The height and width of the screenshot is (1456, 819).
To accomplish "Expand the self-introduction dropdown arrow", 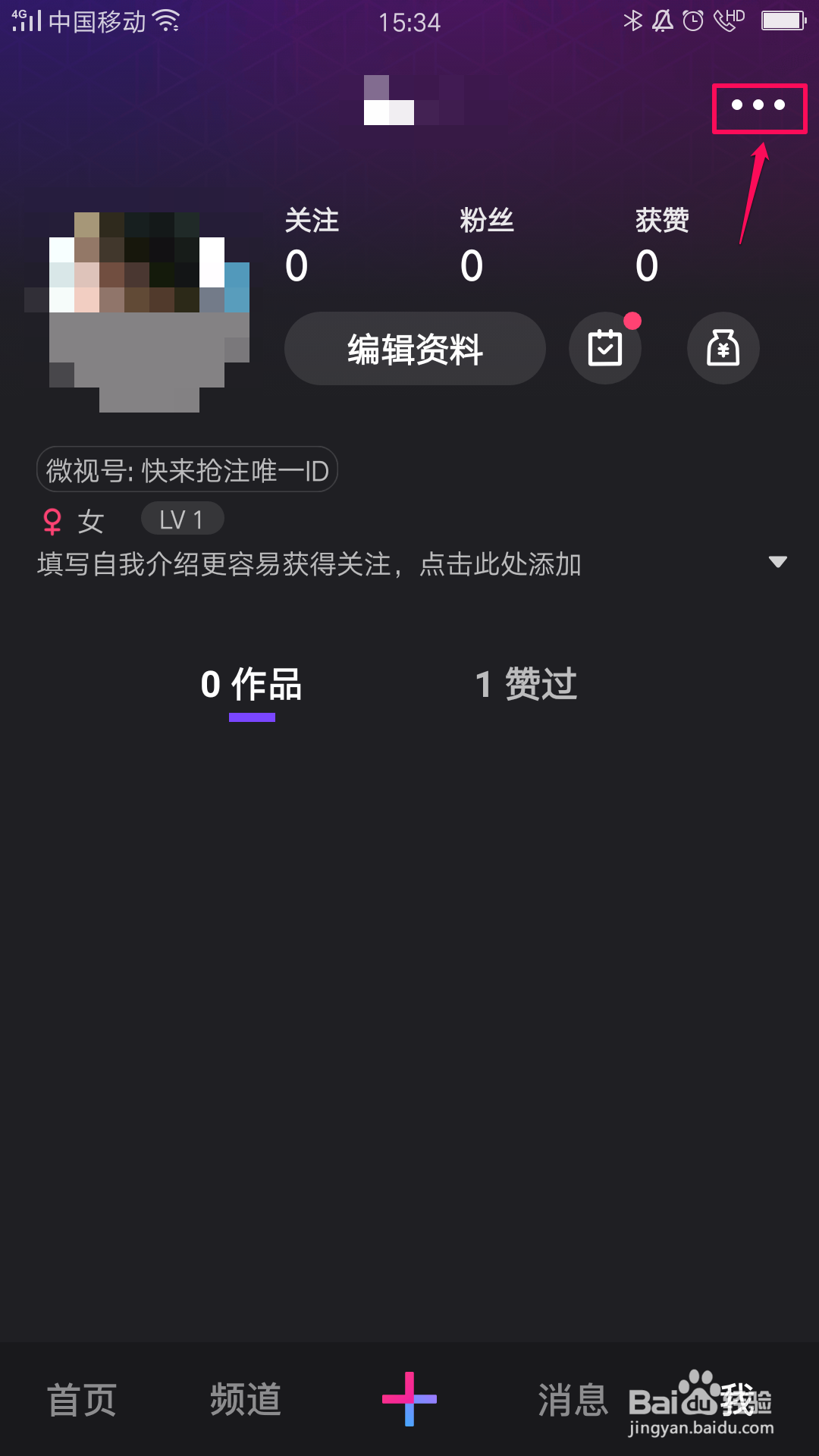I will (x=778, y=561).
